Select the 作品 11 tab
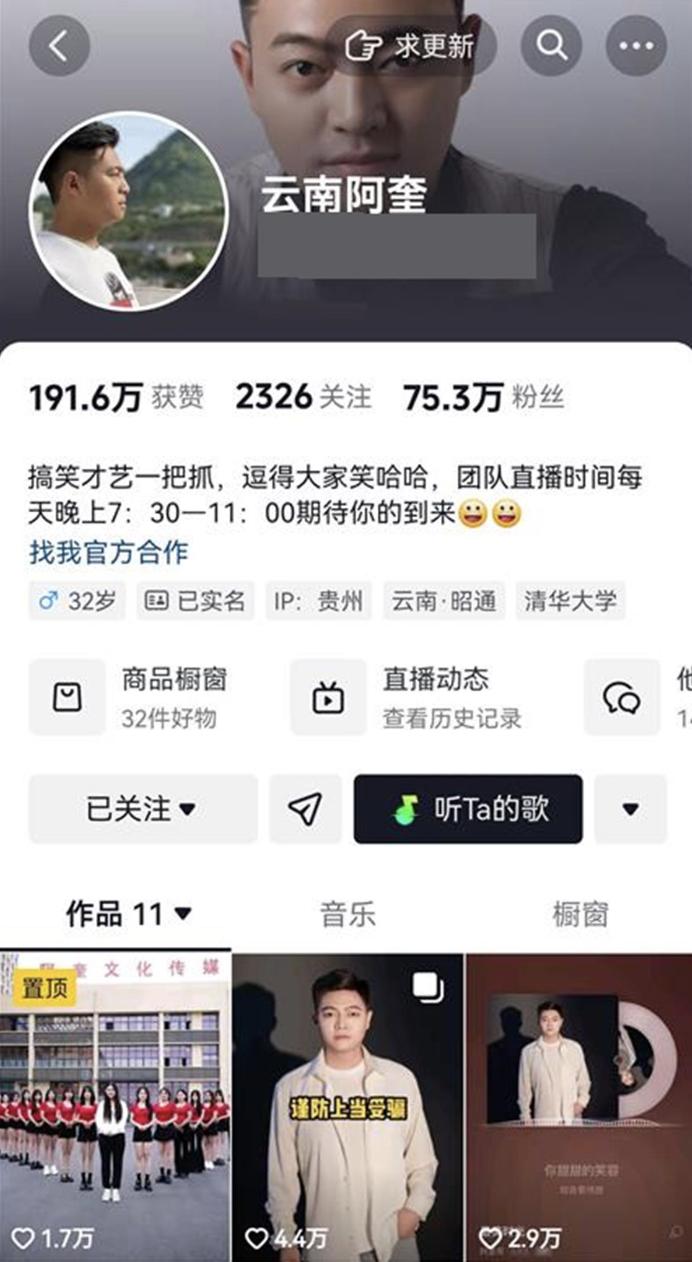Image resolution: width=692 pixels, height=1262 pixels. coord(128,913)
